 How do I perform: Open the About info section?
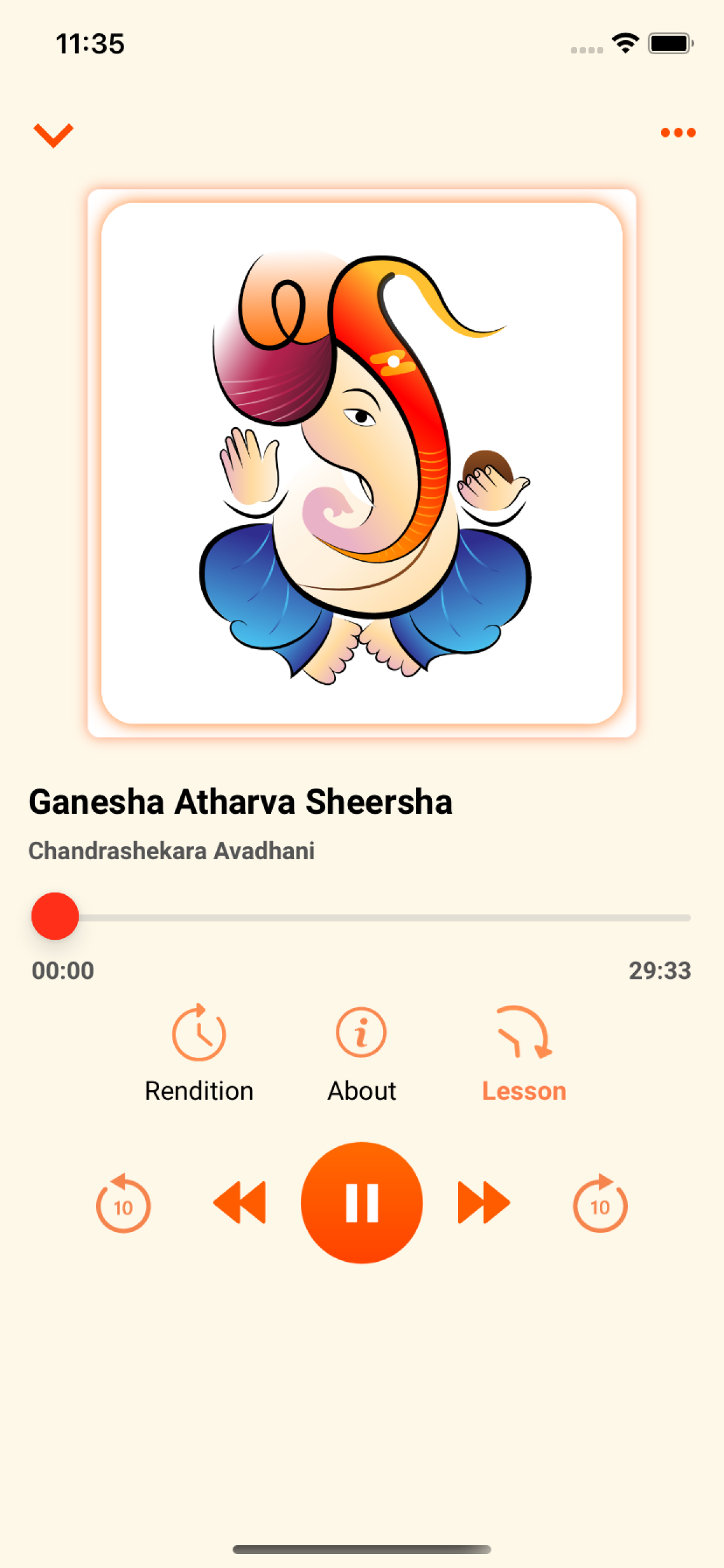[x=361, y=1053]
